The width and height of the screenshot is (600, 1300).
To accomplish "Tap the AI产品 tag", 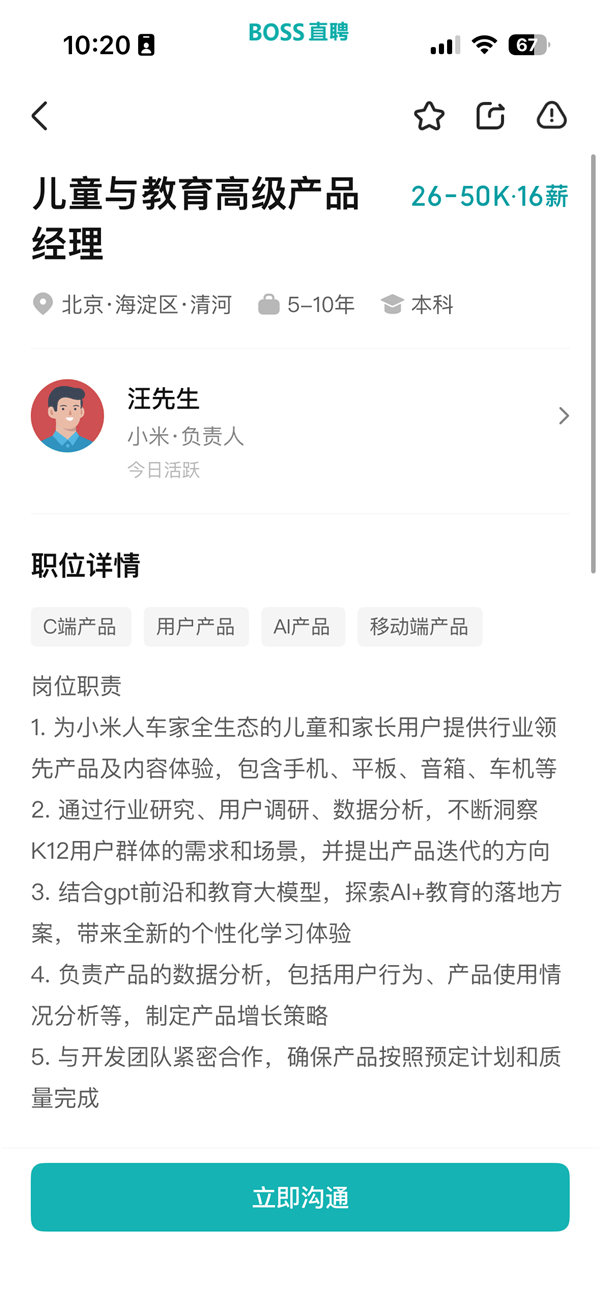I will (x=302, y=627).
